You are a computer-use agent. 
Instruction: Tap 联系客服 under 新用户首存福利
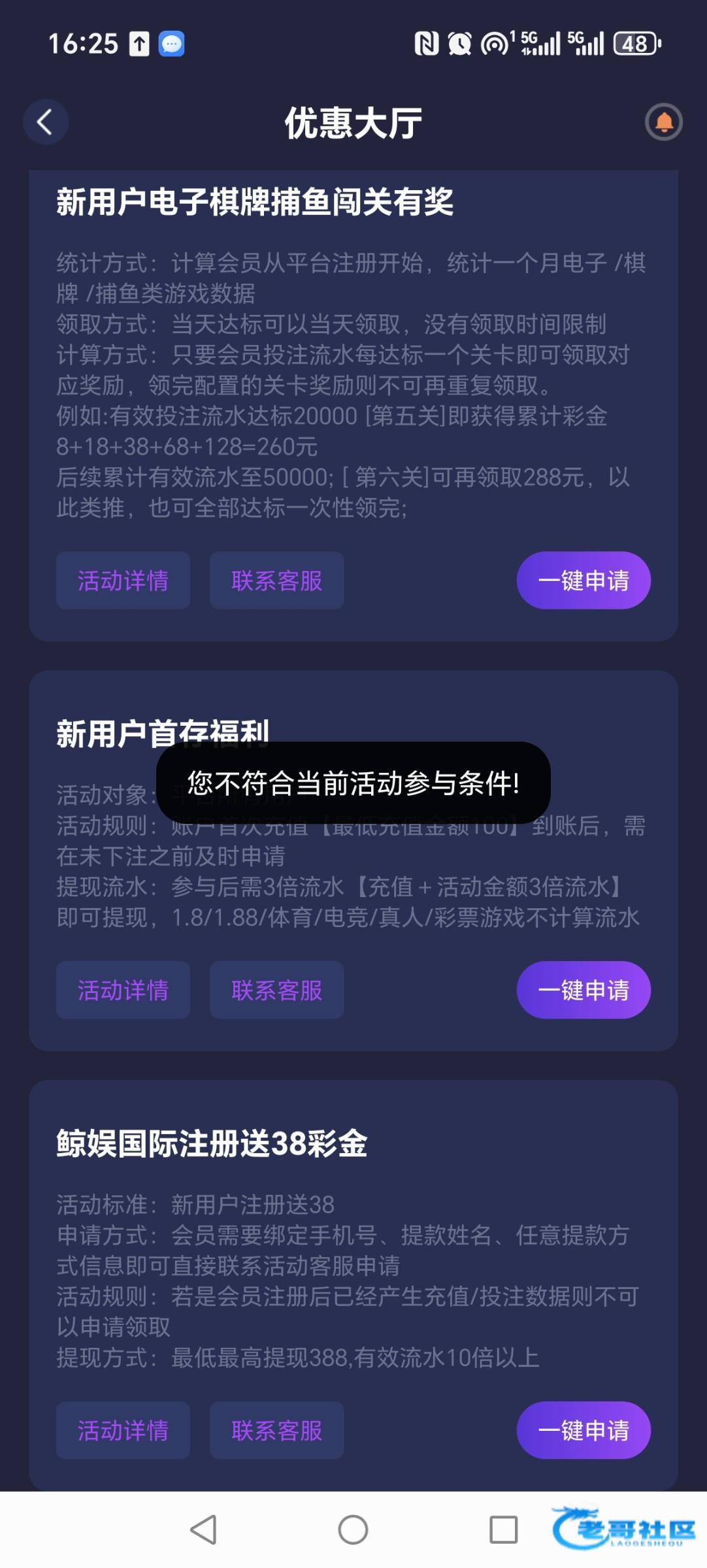coord(276,990)
